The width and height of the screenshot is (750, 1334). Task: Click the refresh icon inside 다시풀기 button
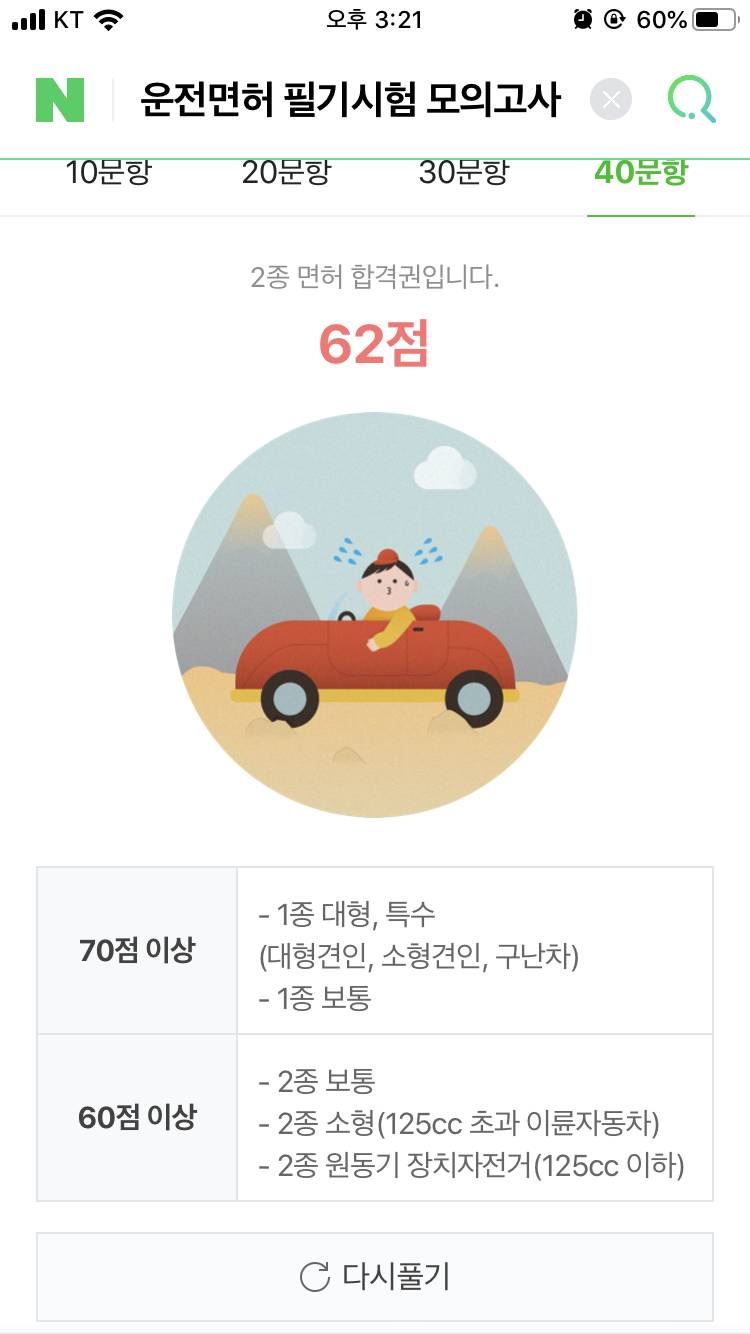pyautogui.click(x=315, y=1276)
